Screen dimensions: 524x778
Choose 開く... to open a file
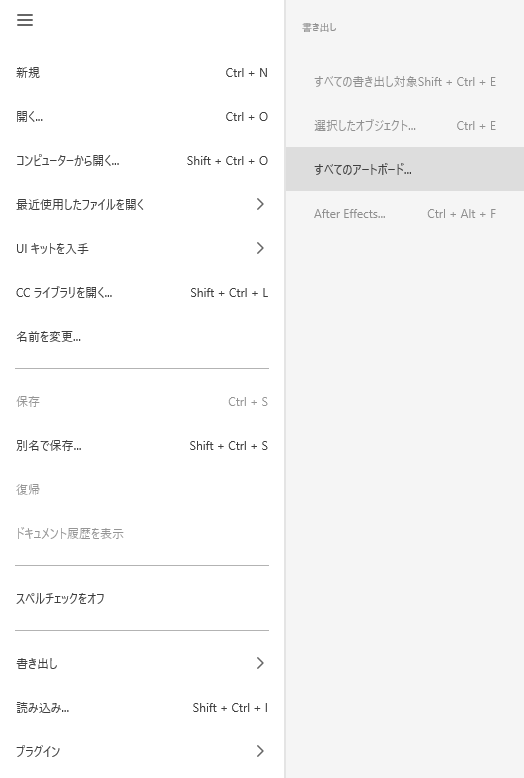142,117
